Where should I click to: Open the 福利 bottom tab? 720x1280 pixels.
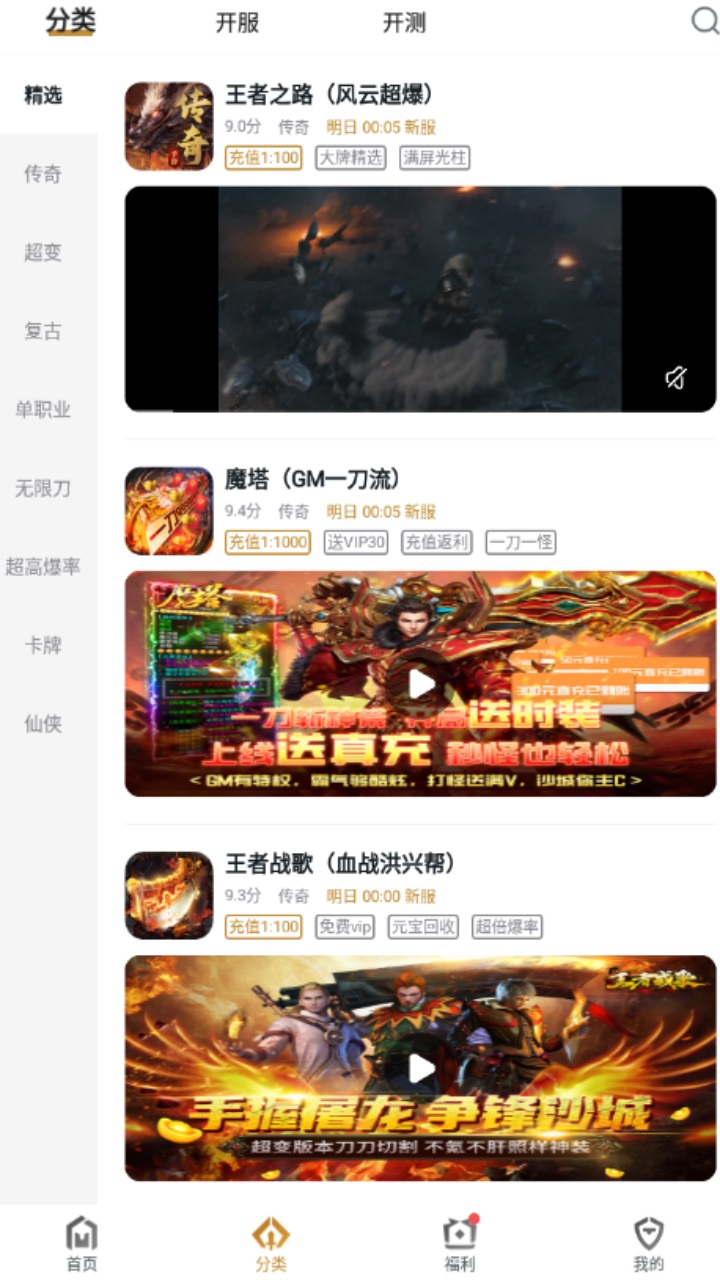[459, 1244]
